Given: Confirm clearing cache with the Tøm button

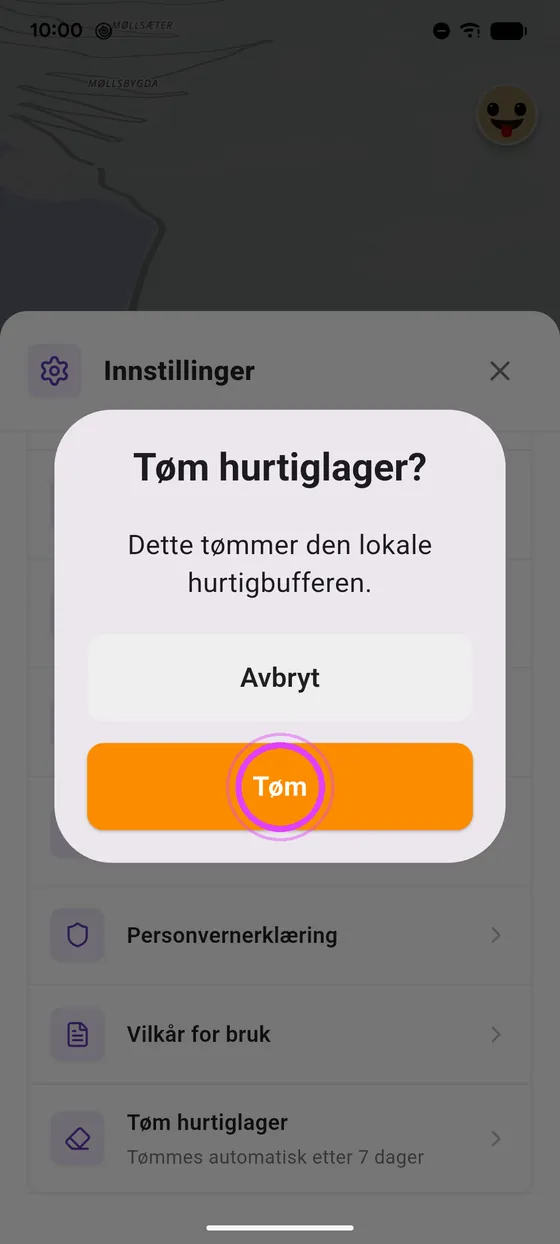Looking at the screenshot, I should pos(280,786).
